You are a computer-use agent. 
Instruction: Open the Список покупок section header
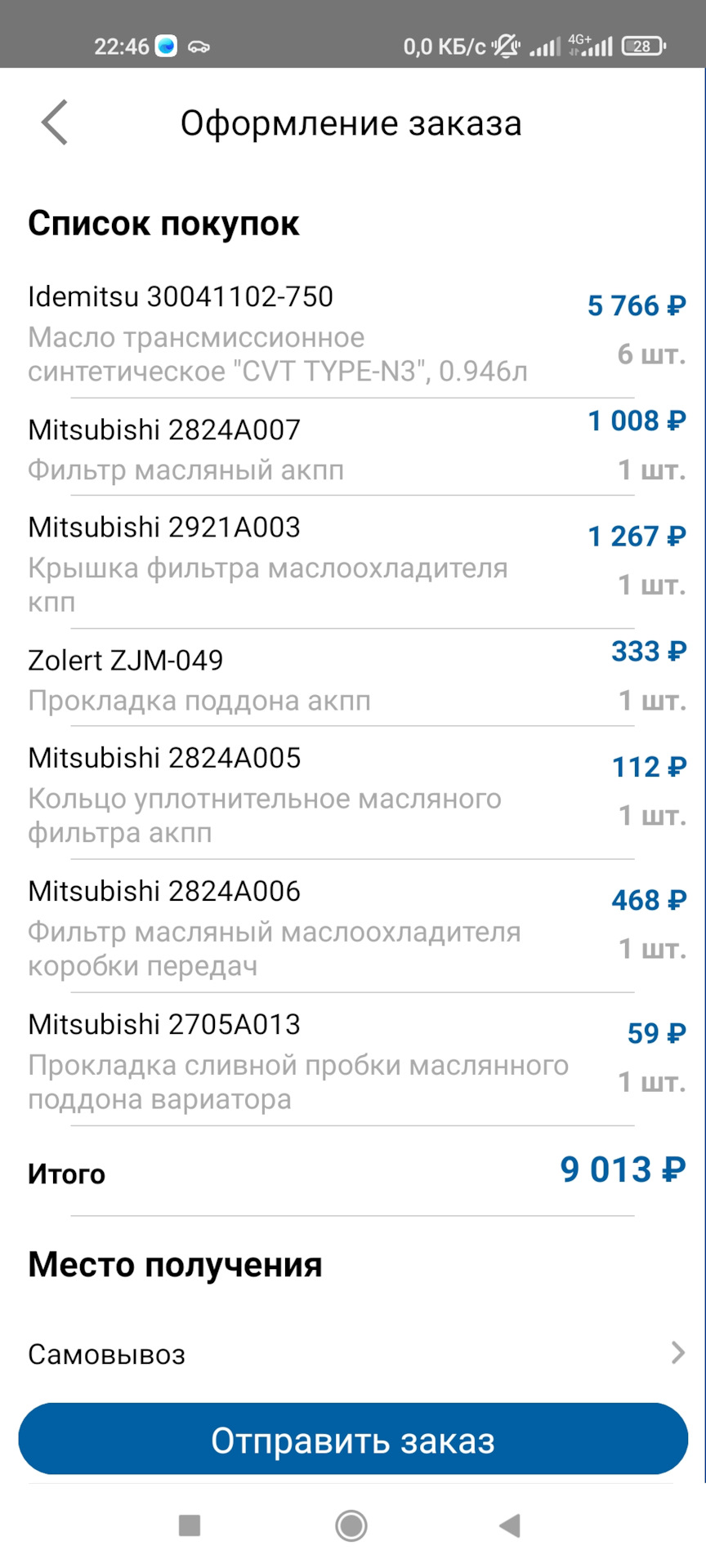[x=163, y=223]
